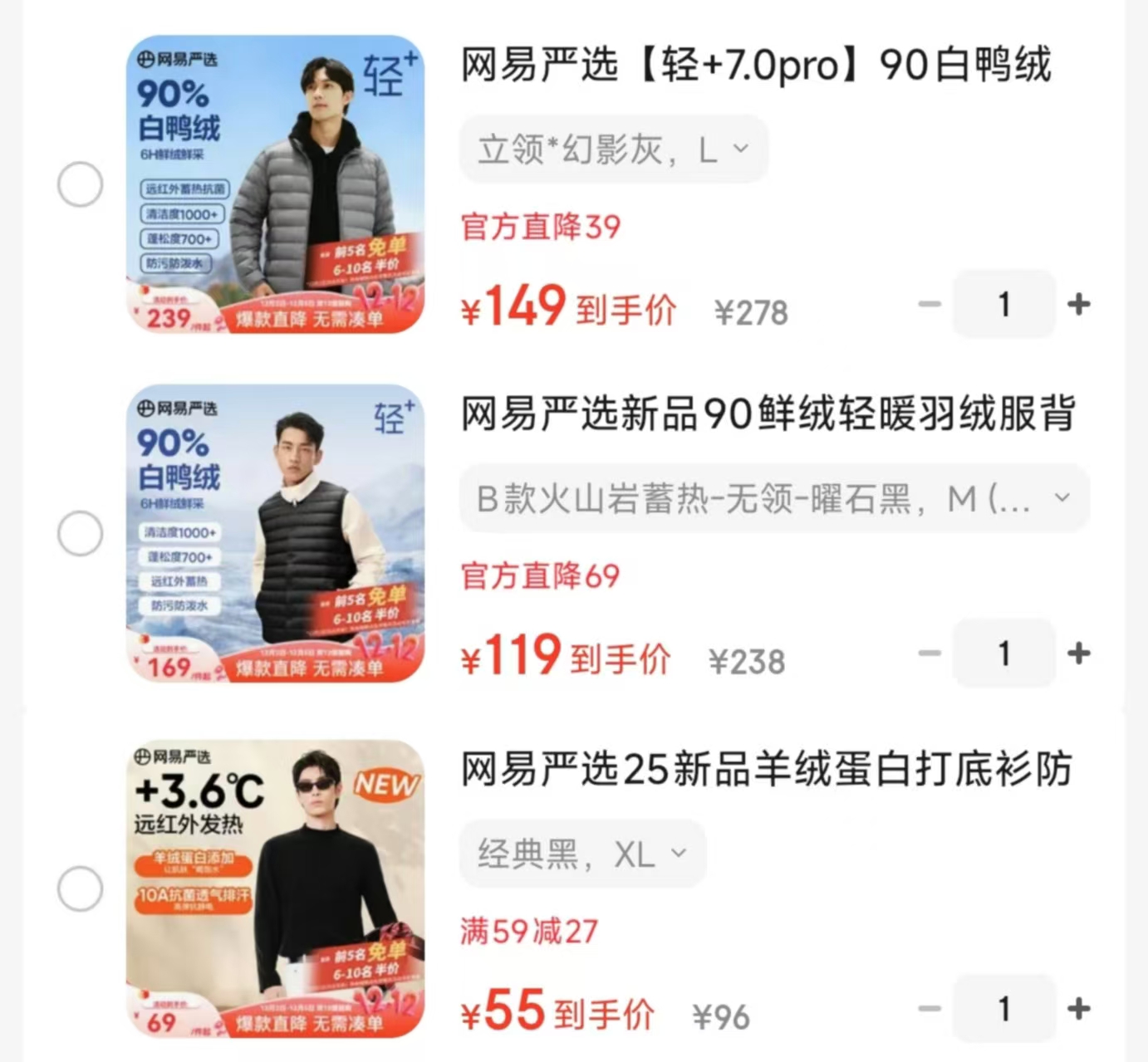The image size is (1148, 1062).
Task: Decrease quantity of the ¥119 vest
Action: [x=930, y=653]
